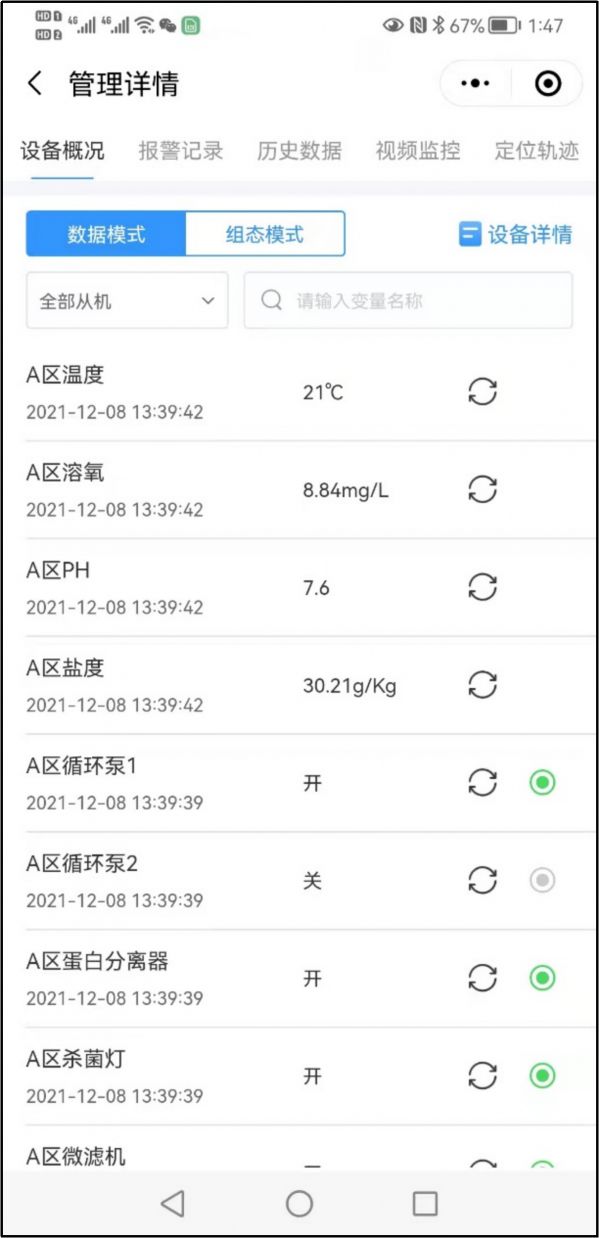Refresh the A区溶氧 value
Image resolution: width=600 pixels, height=1238 pixels.
483,490
